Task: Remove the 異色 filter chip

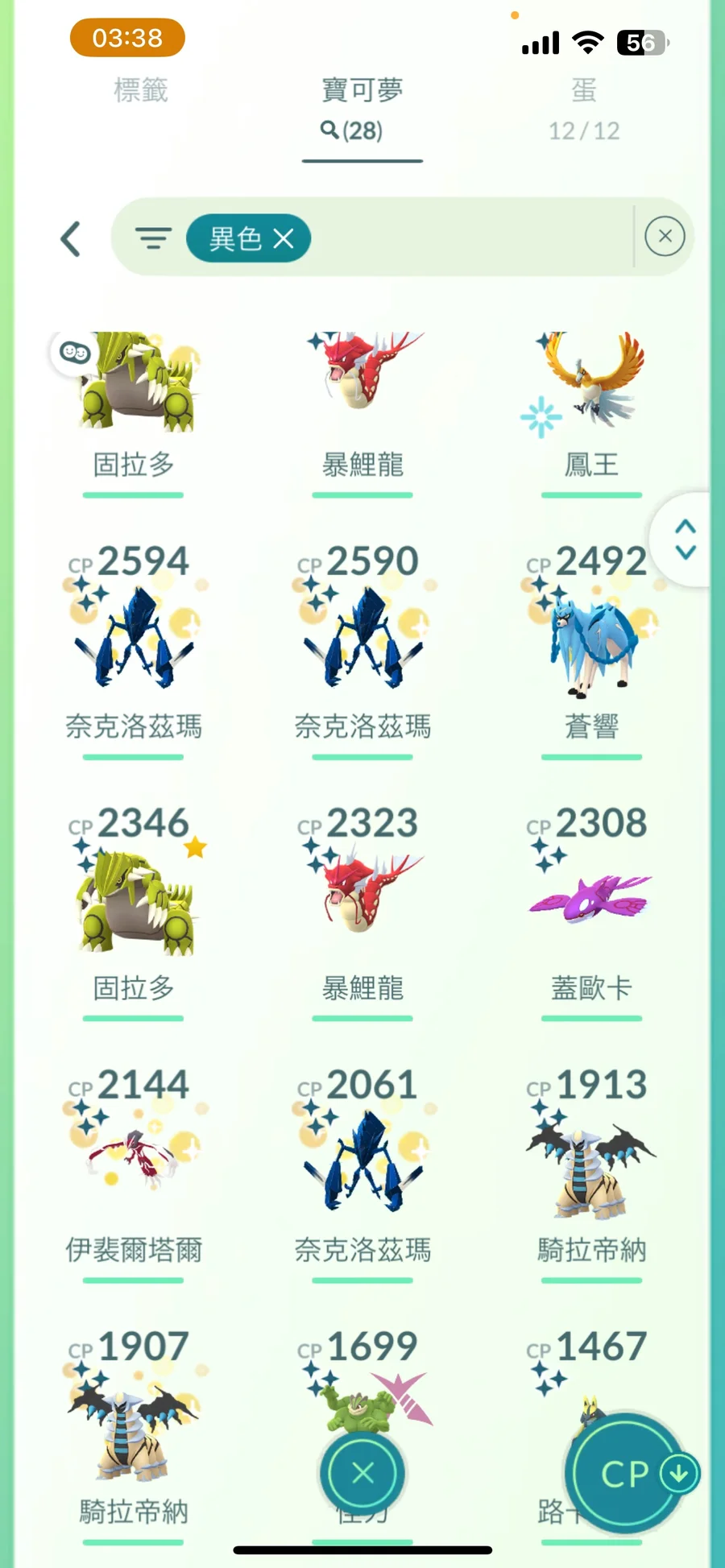Action: (284, 238)
